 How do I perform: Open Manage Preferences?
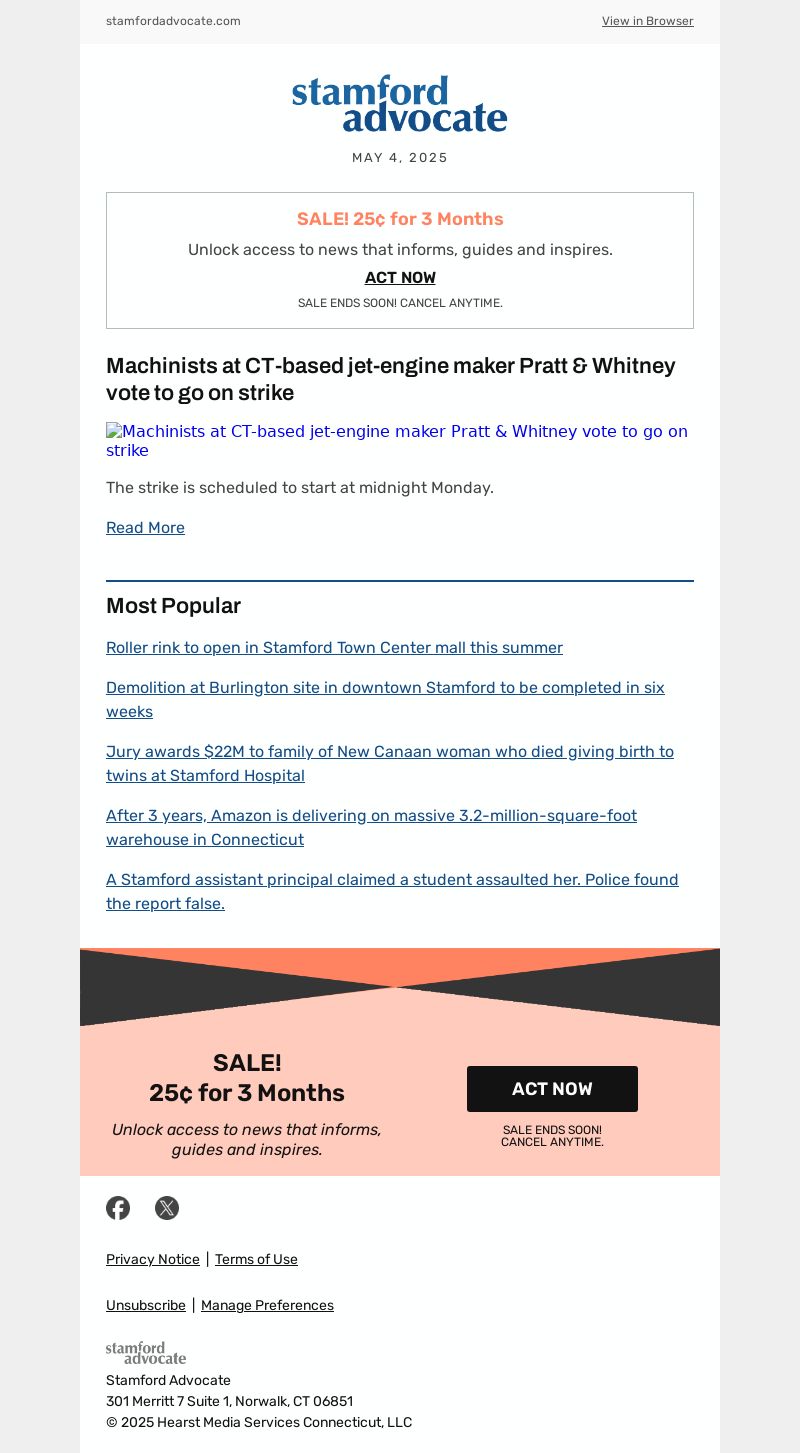[x=267, y=1306]
